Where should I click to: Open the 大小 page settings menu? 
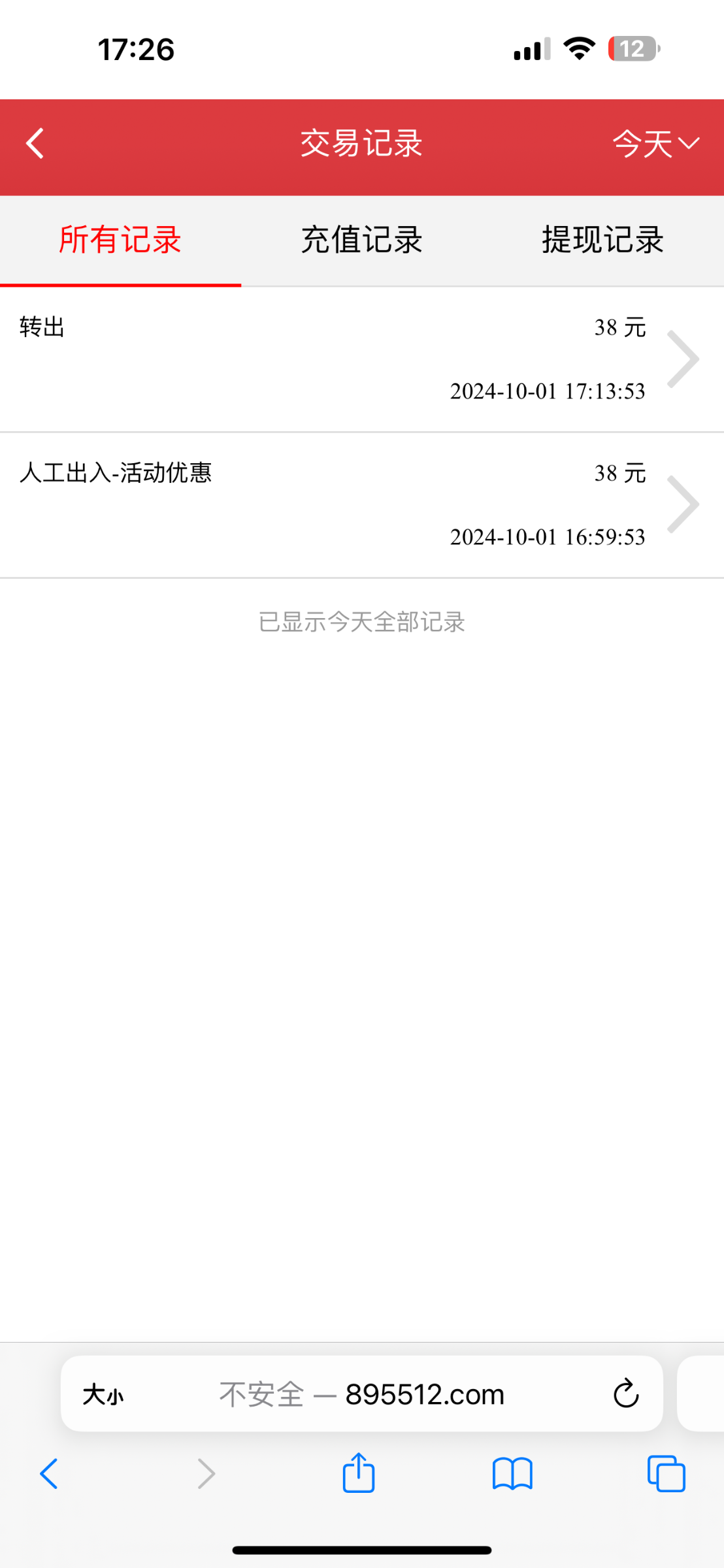pyautogui.click(x=103, y=1395)
